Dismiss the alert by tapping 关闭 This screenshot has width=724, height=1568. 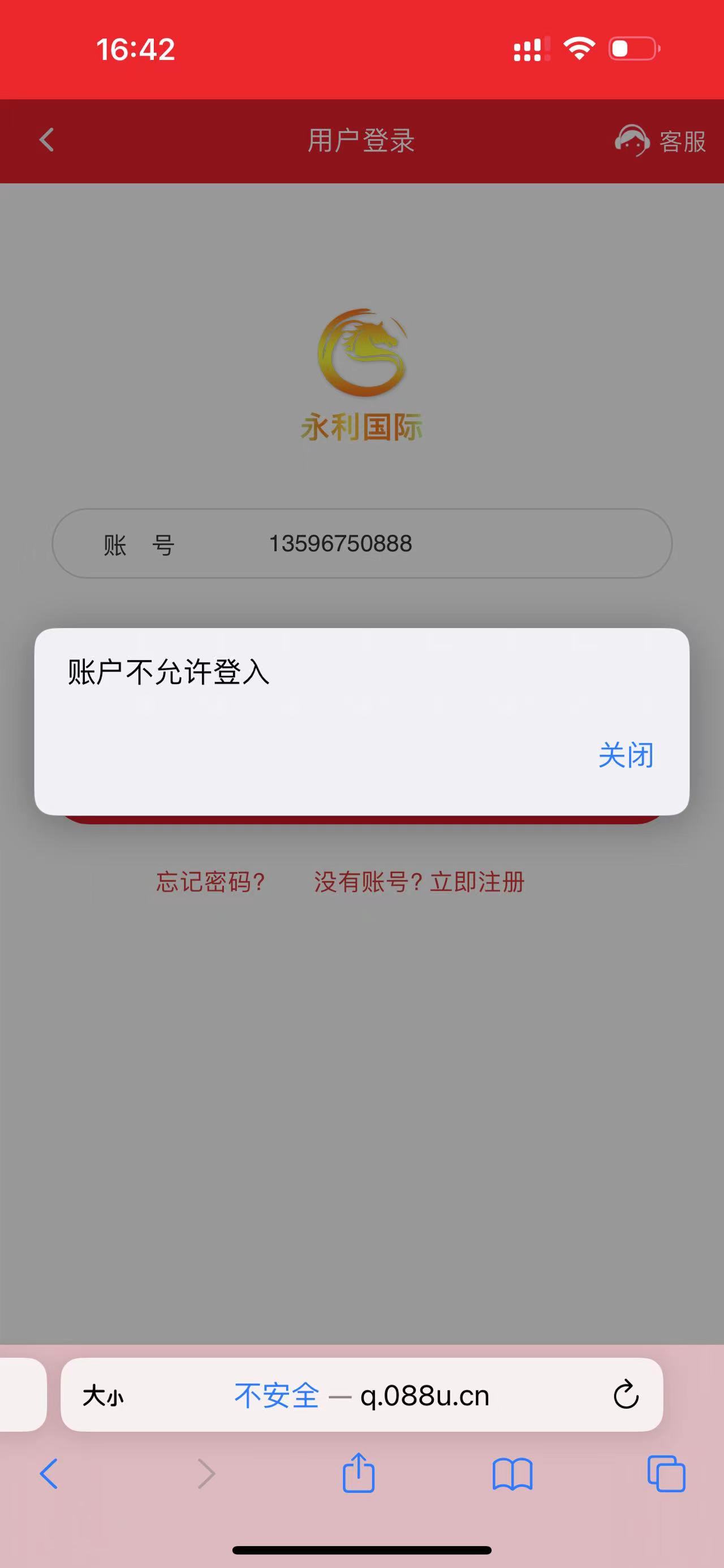tap(626, 755)
